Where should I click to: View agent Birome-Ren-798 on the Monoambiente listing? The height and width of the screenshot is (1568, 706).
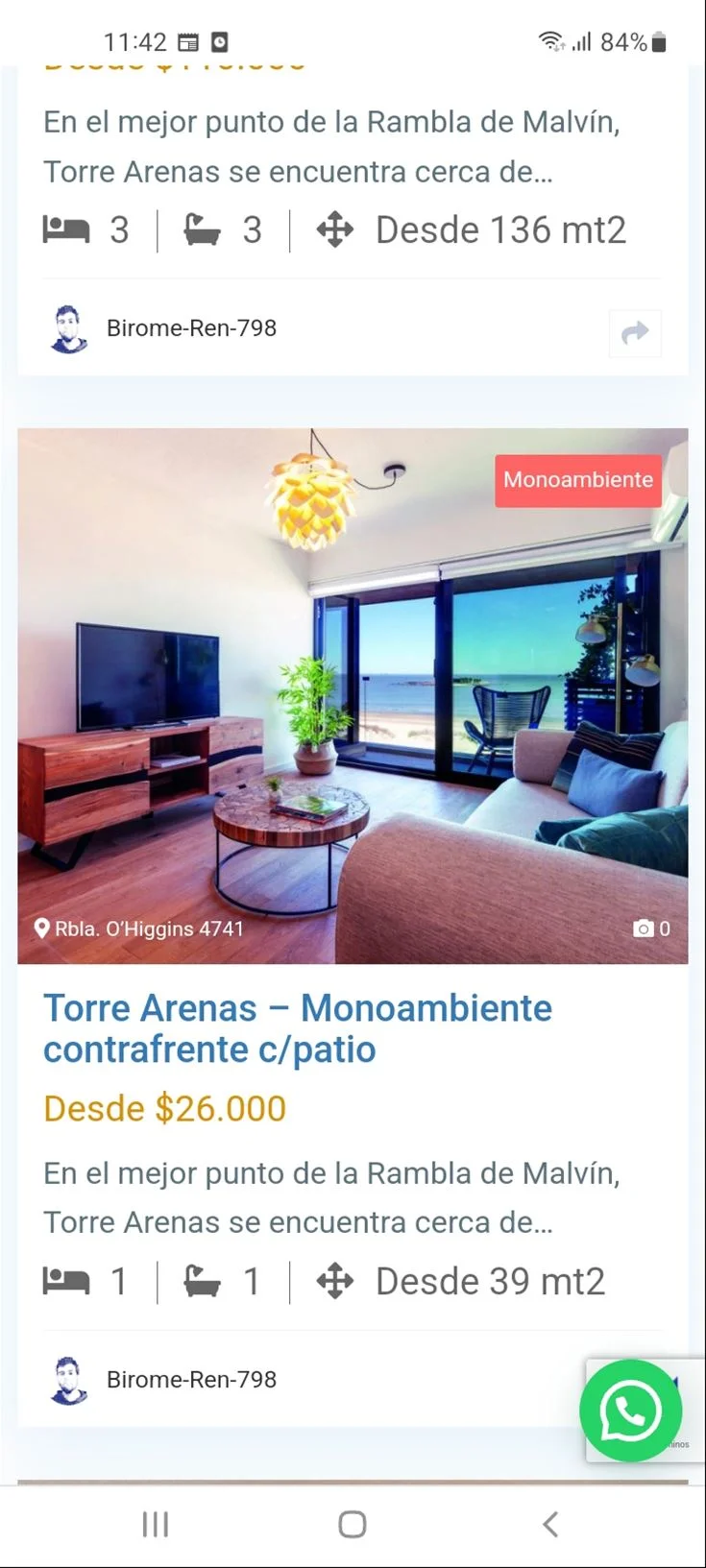pyautogui.click(x=191, y=1380)
